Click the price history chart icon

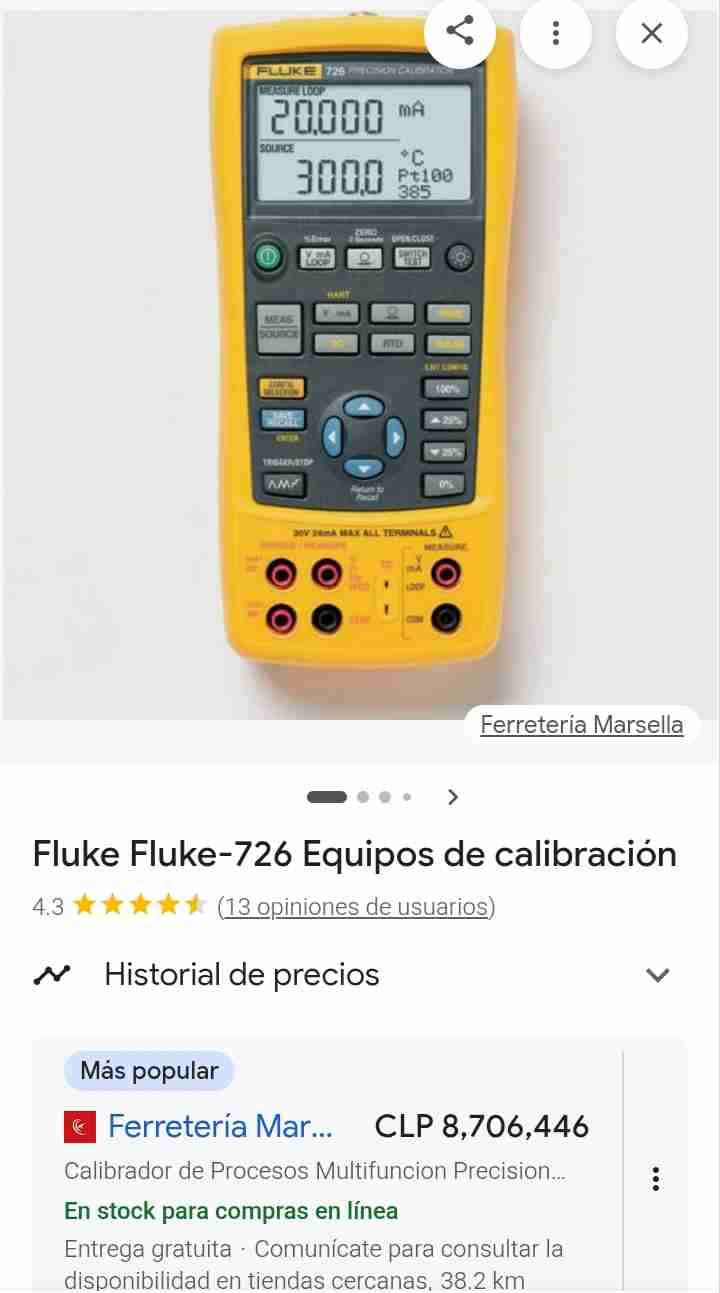[x=53, y=974]
